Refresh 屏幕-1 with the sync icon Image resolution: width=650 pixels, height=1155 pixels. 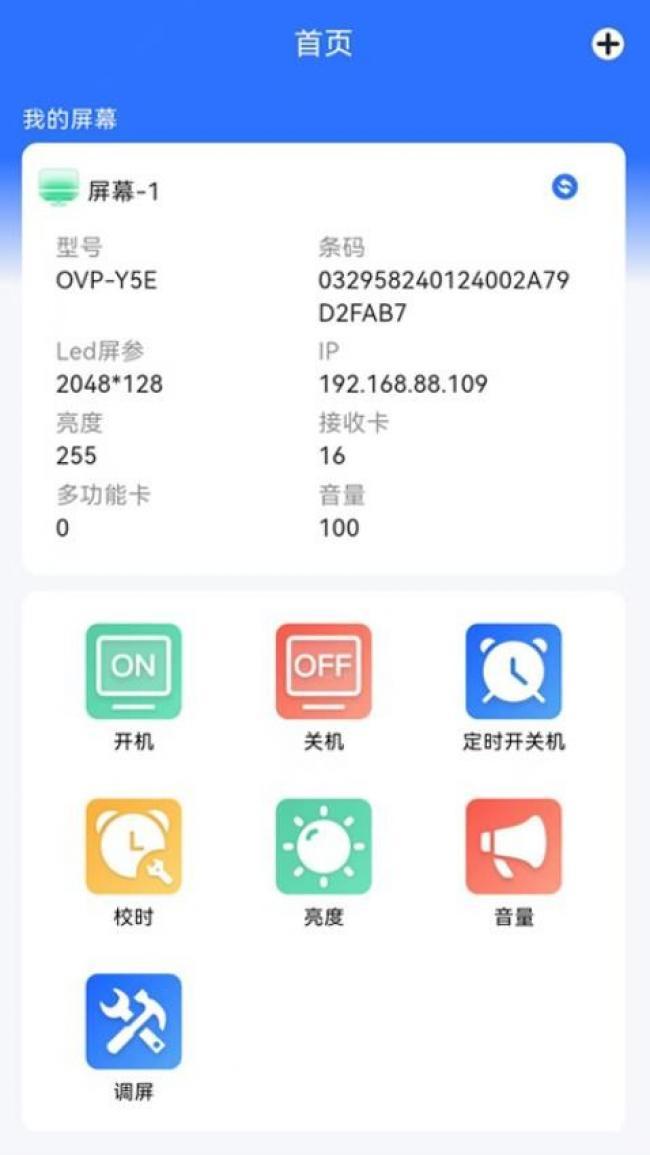point(565,186)
